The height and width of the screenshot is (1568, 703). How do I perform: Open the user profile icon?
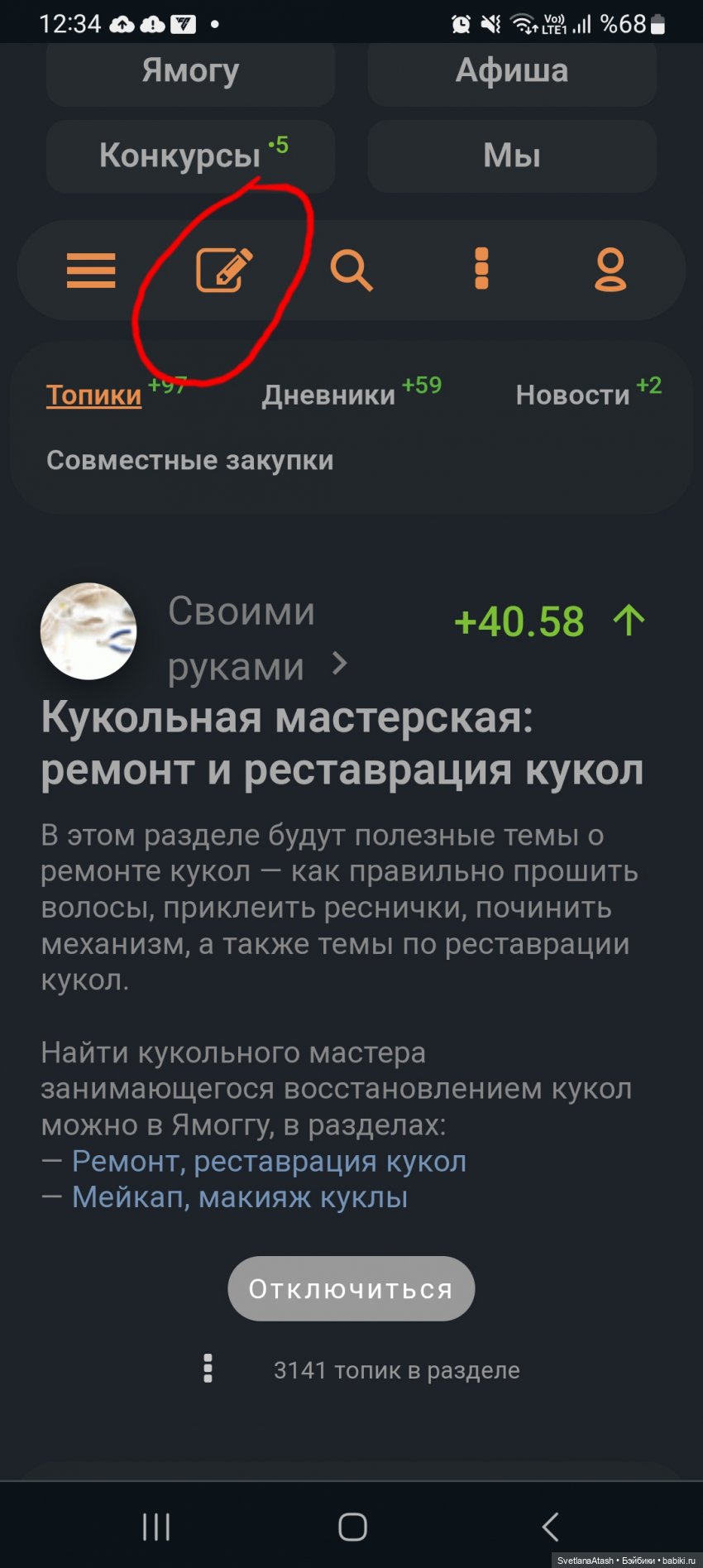click(x=610, y=270)
